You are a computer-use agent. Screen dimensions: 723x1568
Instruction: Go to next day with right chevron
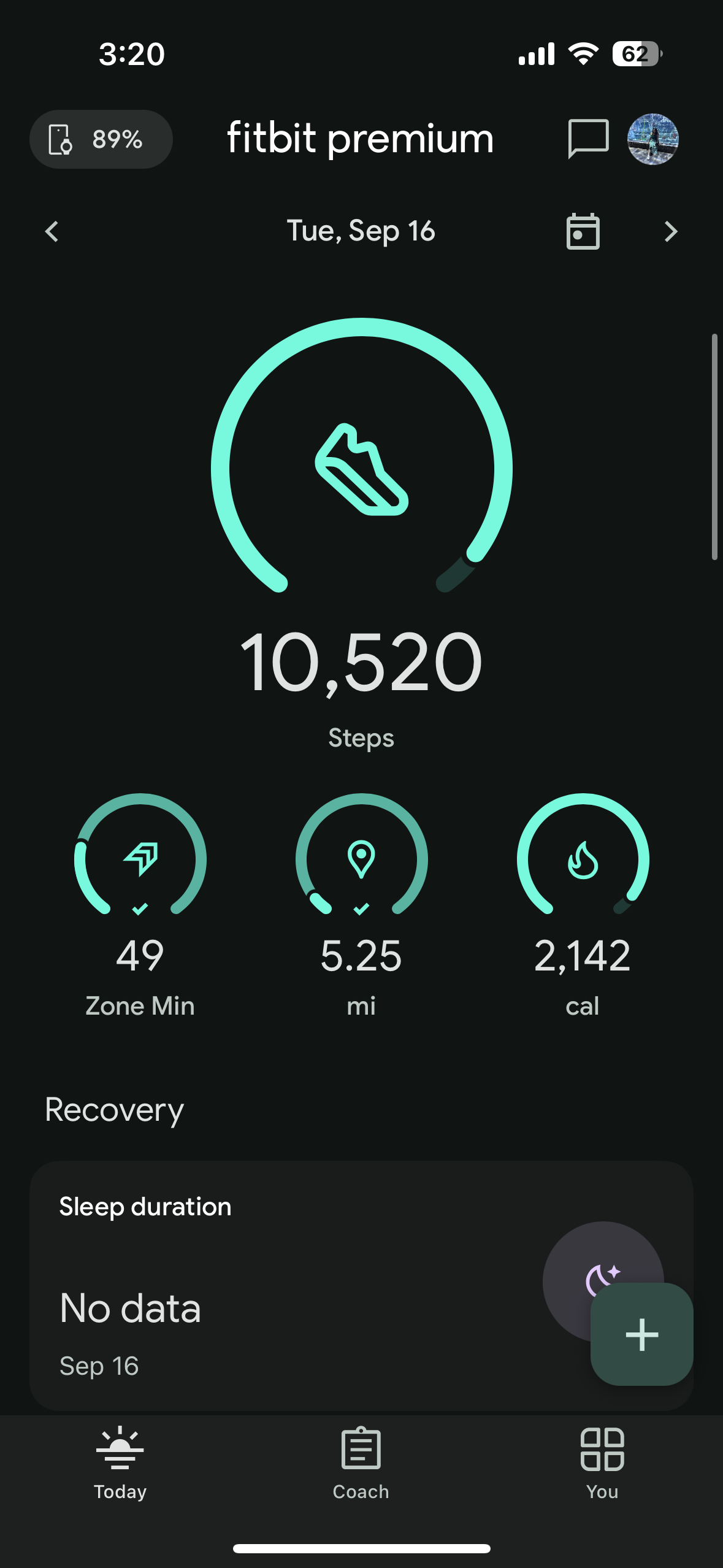click(x=671, y=231)
